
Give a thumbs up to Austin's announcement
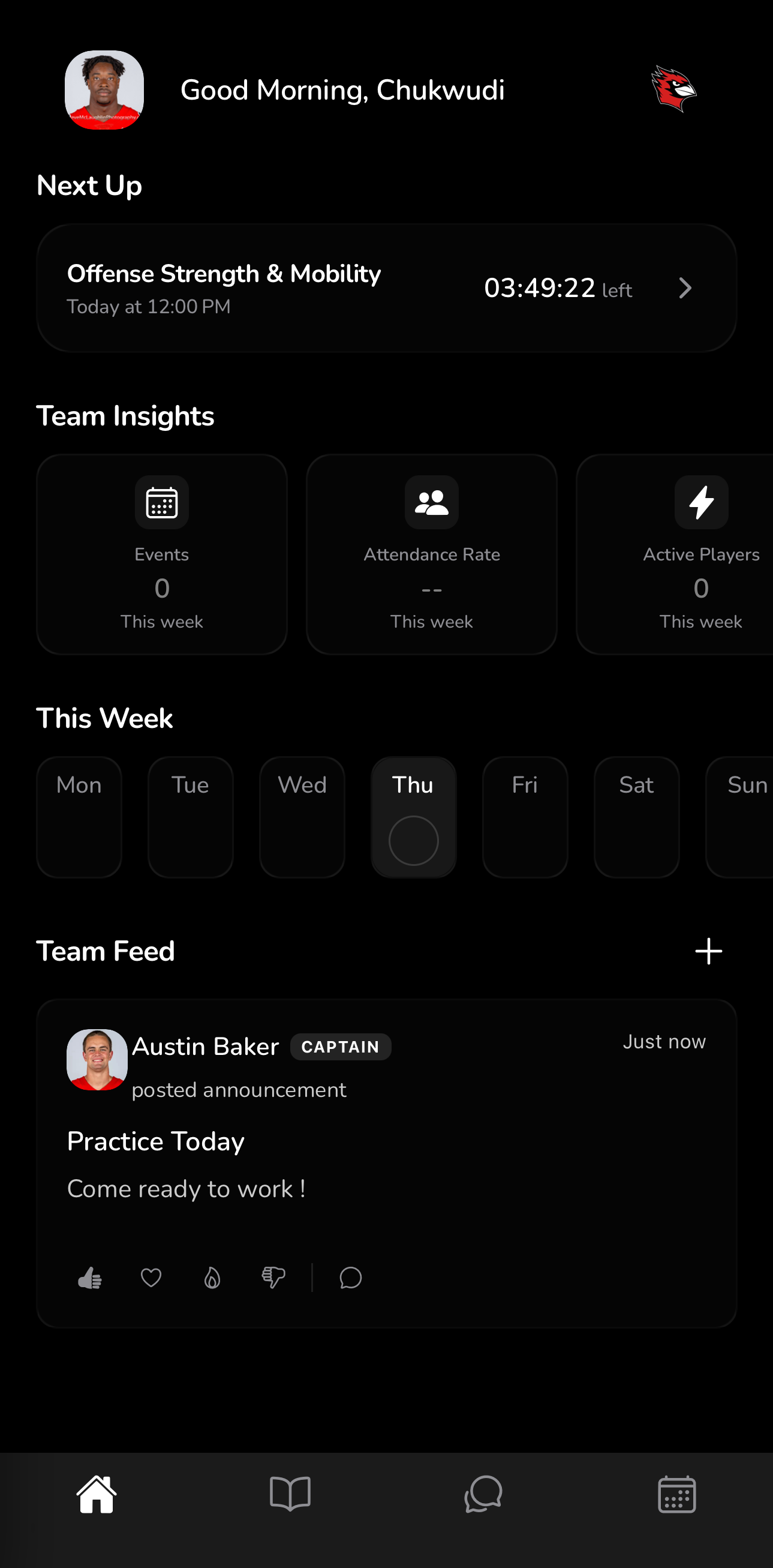[x=89, y=1278]
